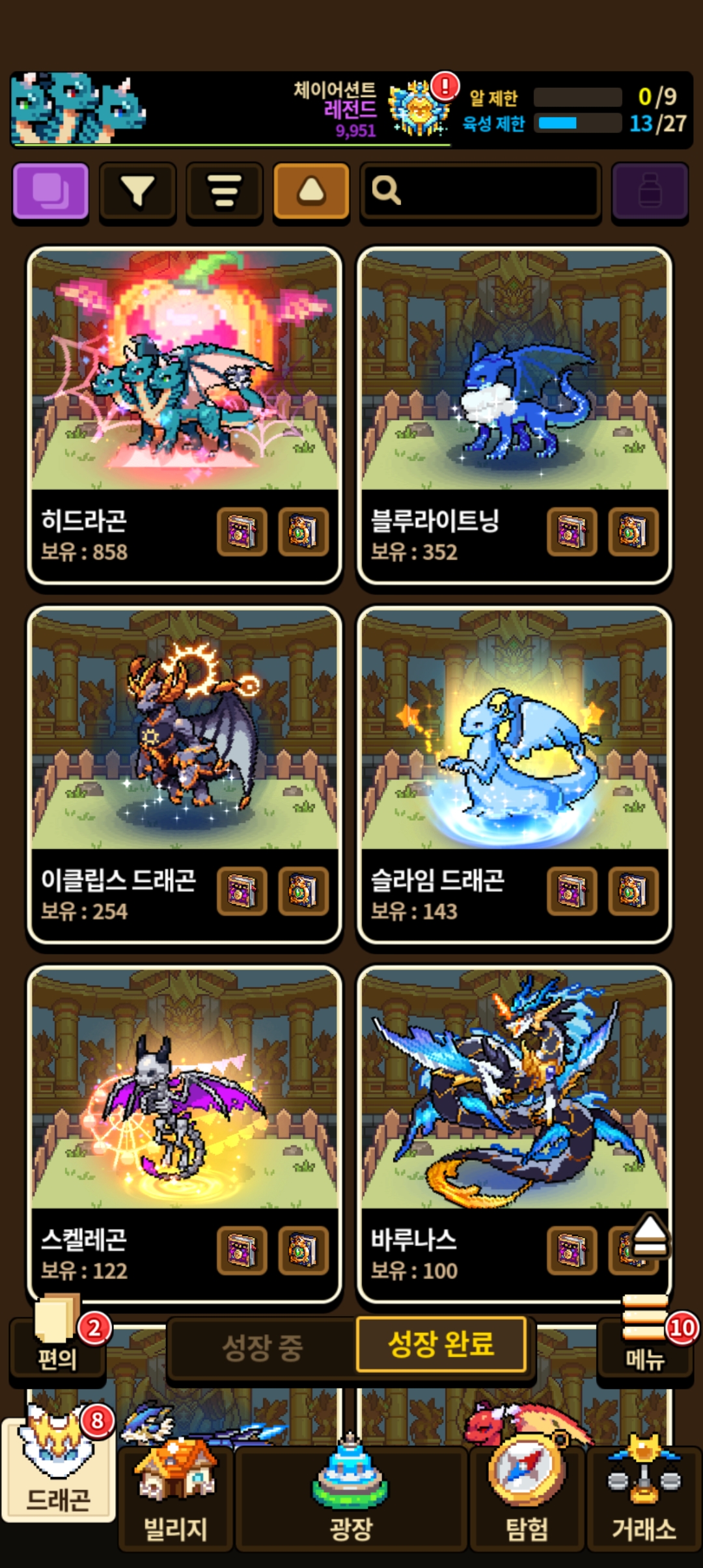Select the 성장 완료 tab
Image resolution: width=703 pixels, height=1568 pixels.
pyautogui.click(x=441, y=1345)
